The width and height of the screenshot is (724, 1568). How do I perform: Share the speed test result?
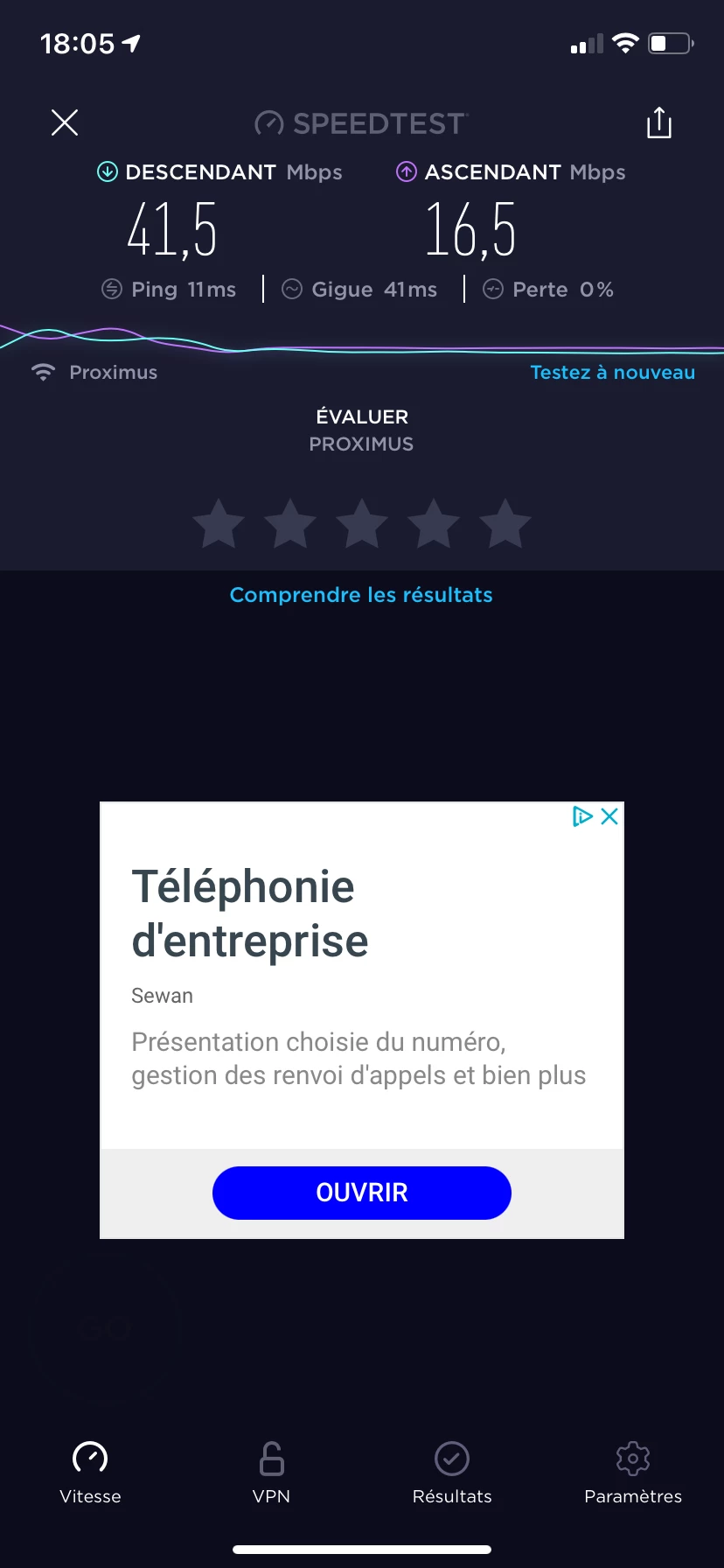(659, 122)
